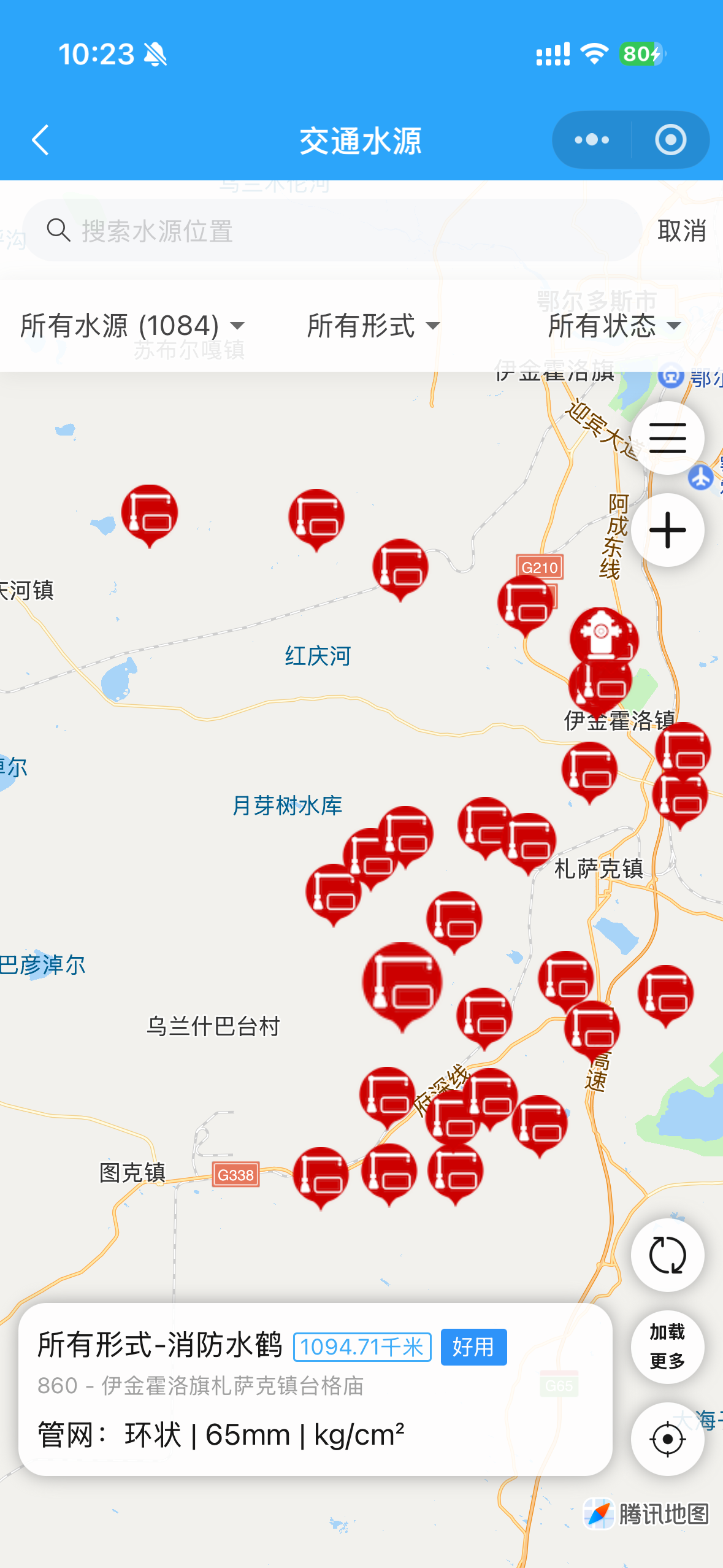Viewport: 723px width, 1568px height.
Task: Center the map on my location
Action: coord(667,1439)
